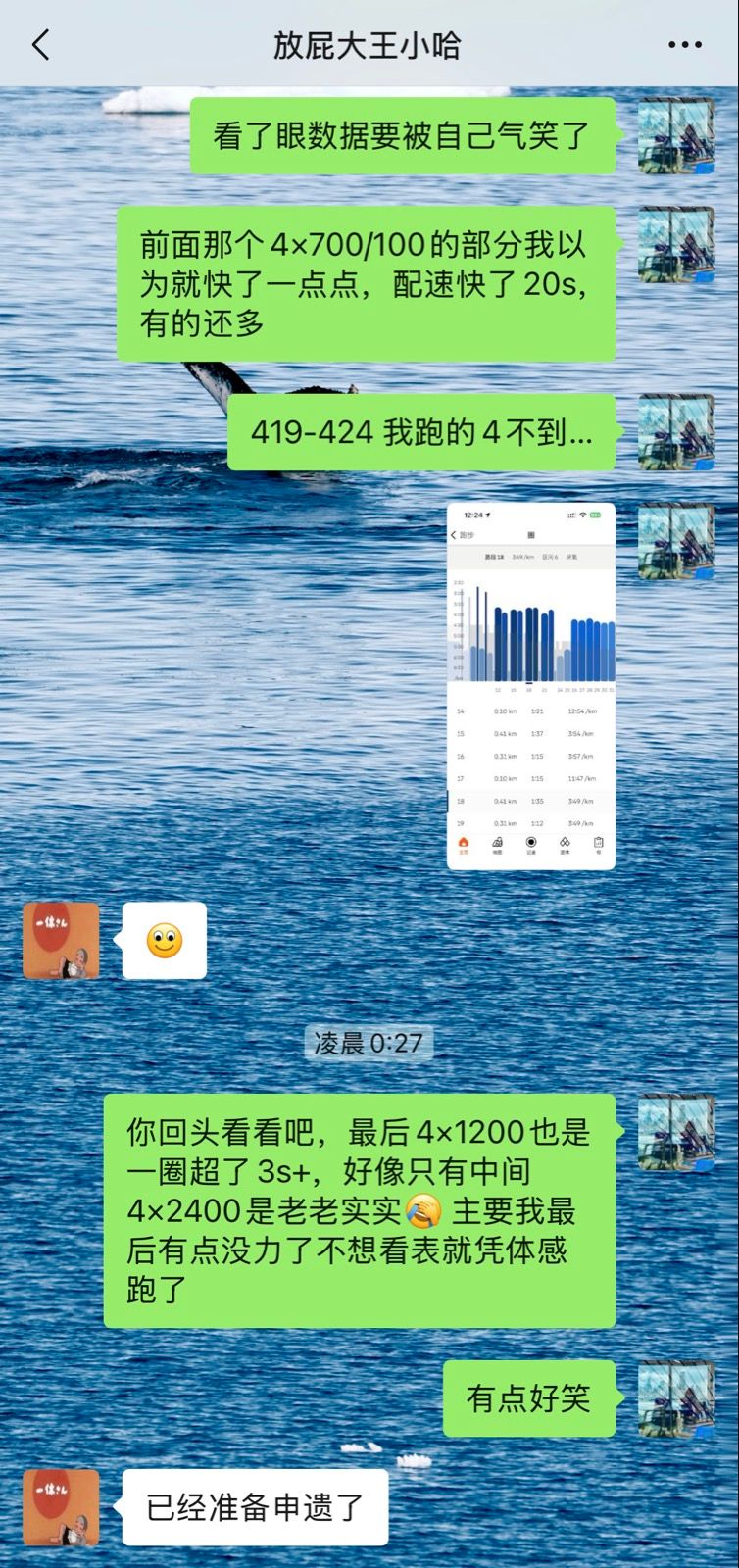Screen dimensions: 739x1568
Task: Go back from this chat
Action: [x=40, y=45]
